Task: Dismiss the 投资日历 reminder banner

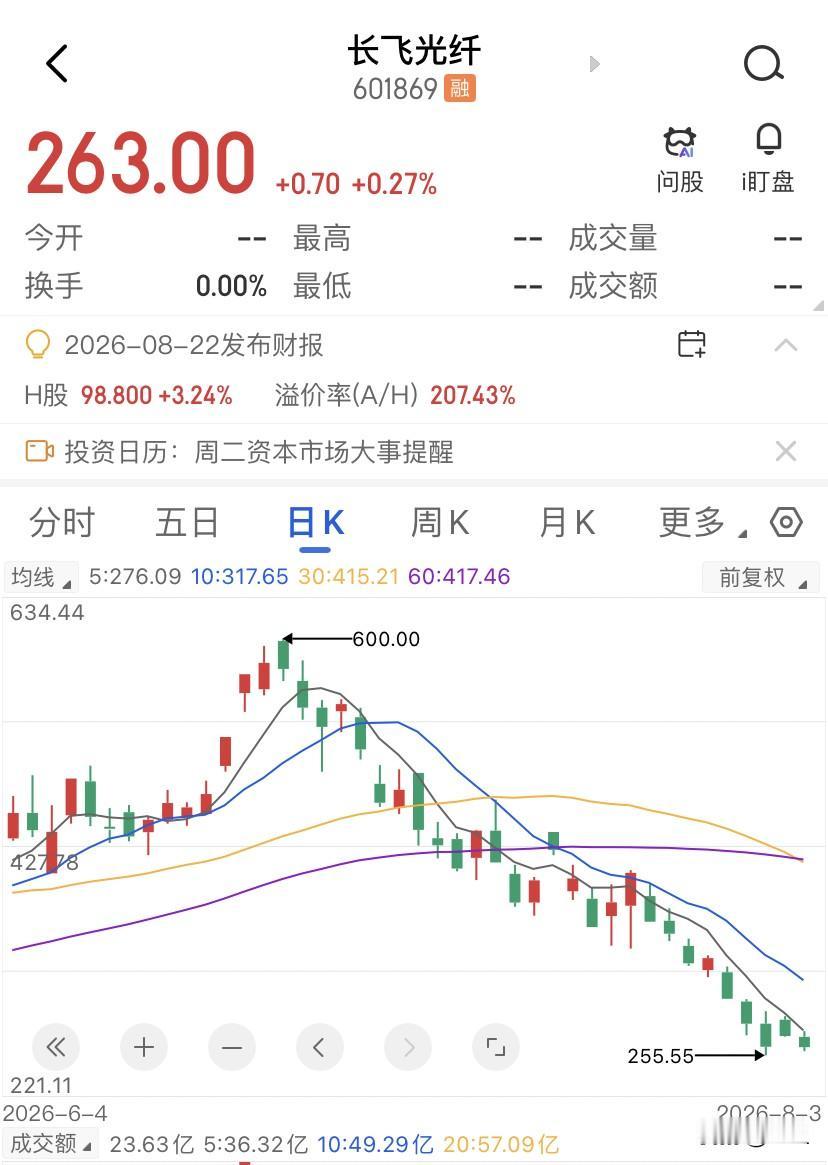Action: click(x=786, y=451)
